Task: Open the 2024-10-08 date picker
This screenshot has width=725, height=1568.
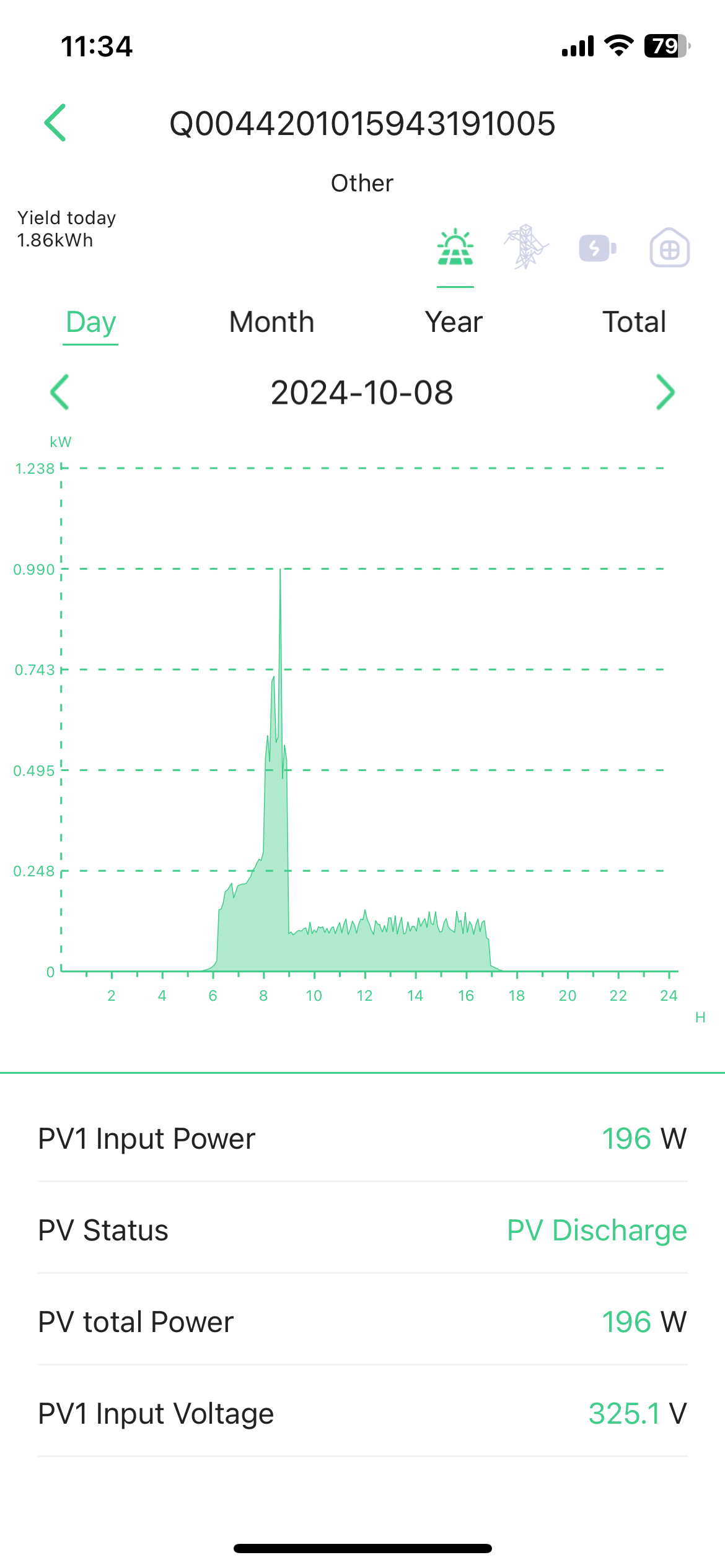Action: point(362,393)
